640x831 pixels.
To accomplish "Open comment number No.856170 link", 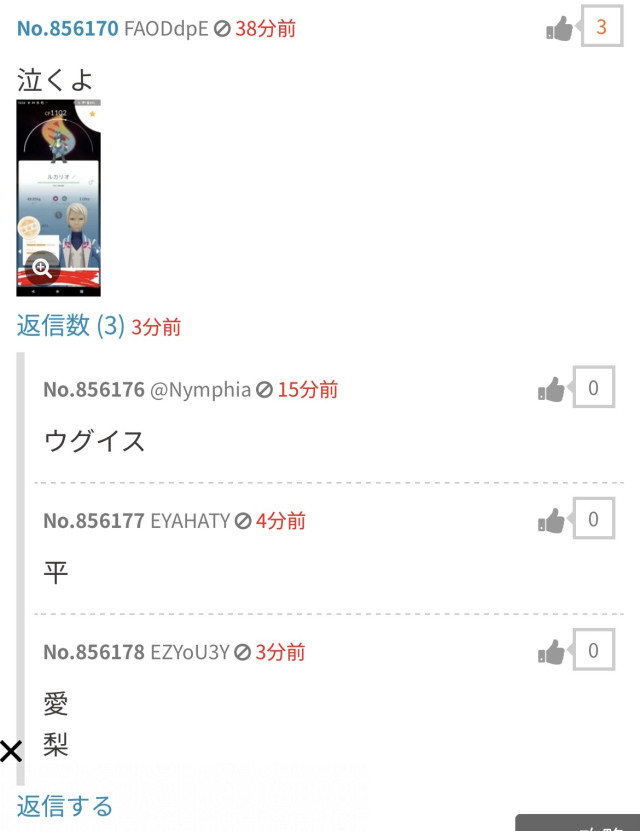I will [67, 28].
